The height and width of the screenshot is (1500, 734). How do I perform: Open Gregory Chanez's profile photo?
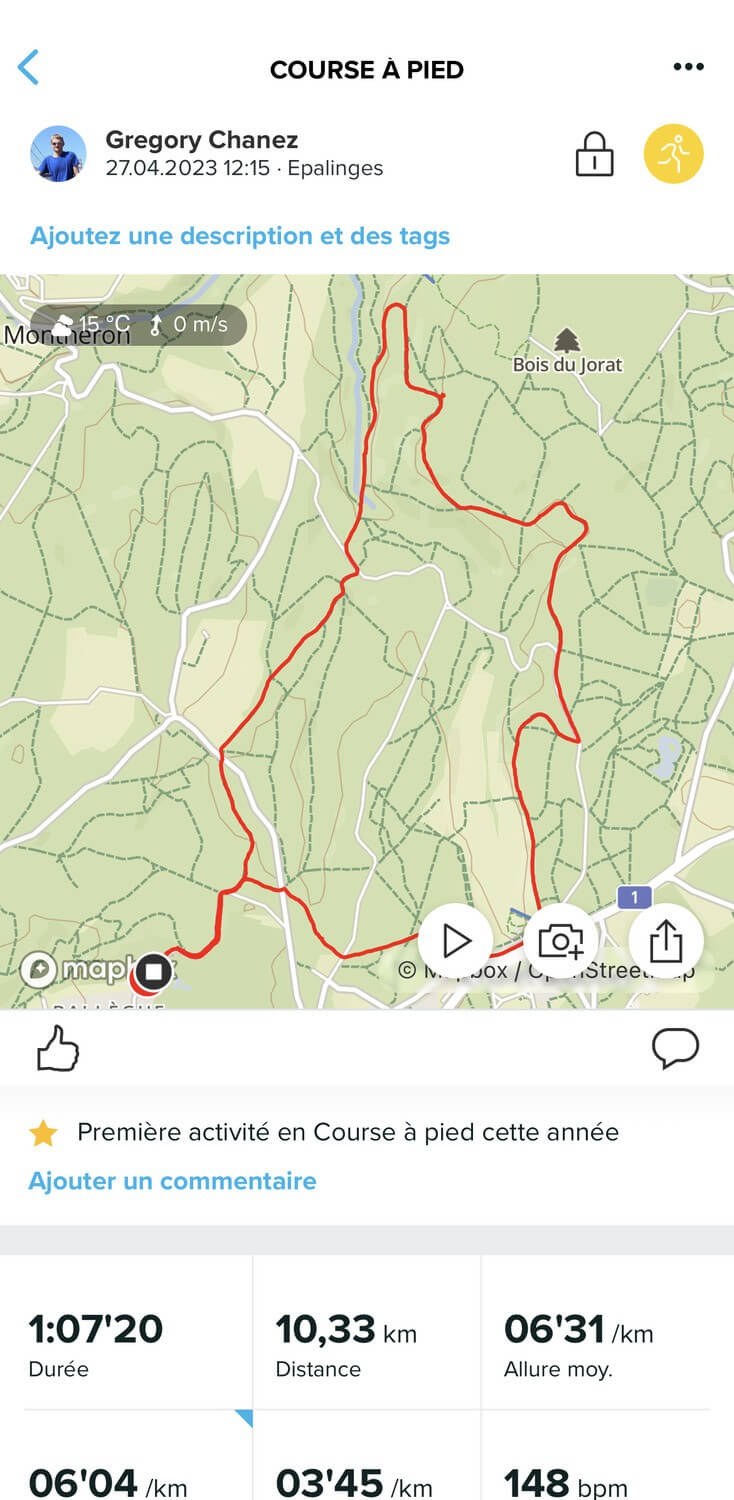coord(58,154)
